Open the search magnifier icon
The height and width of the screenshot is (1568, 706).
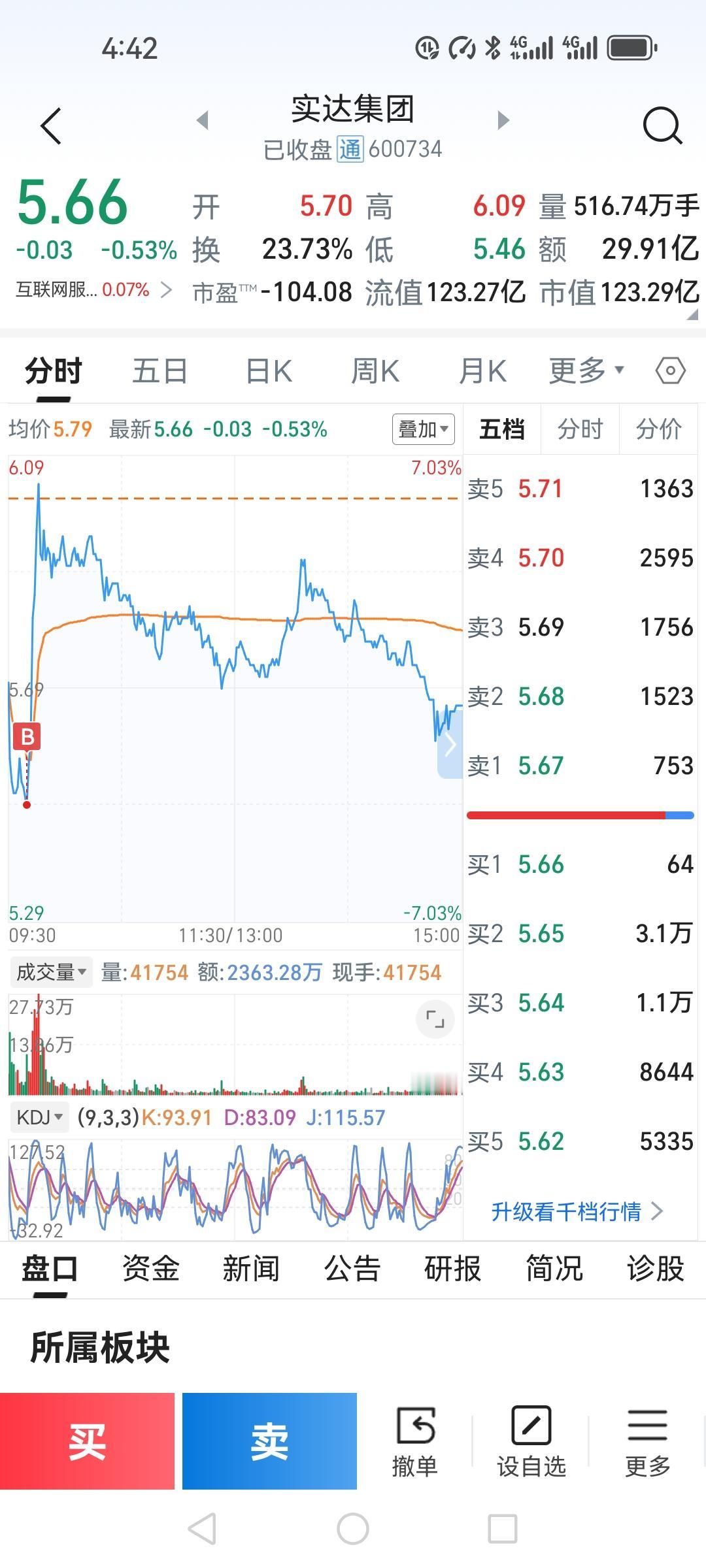point(662,124)
